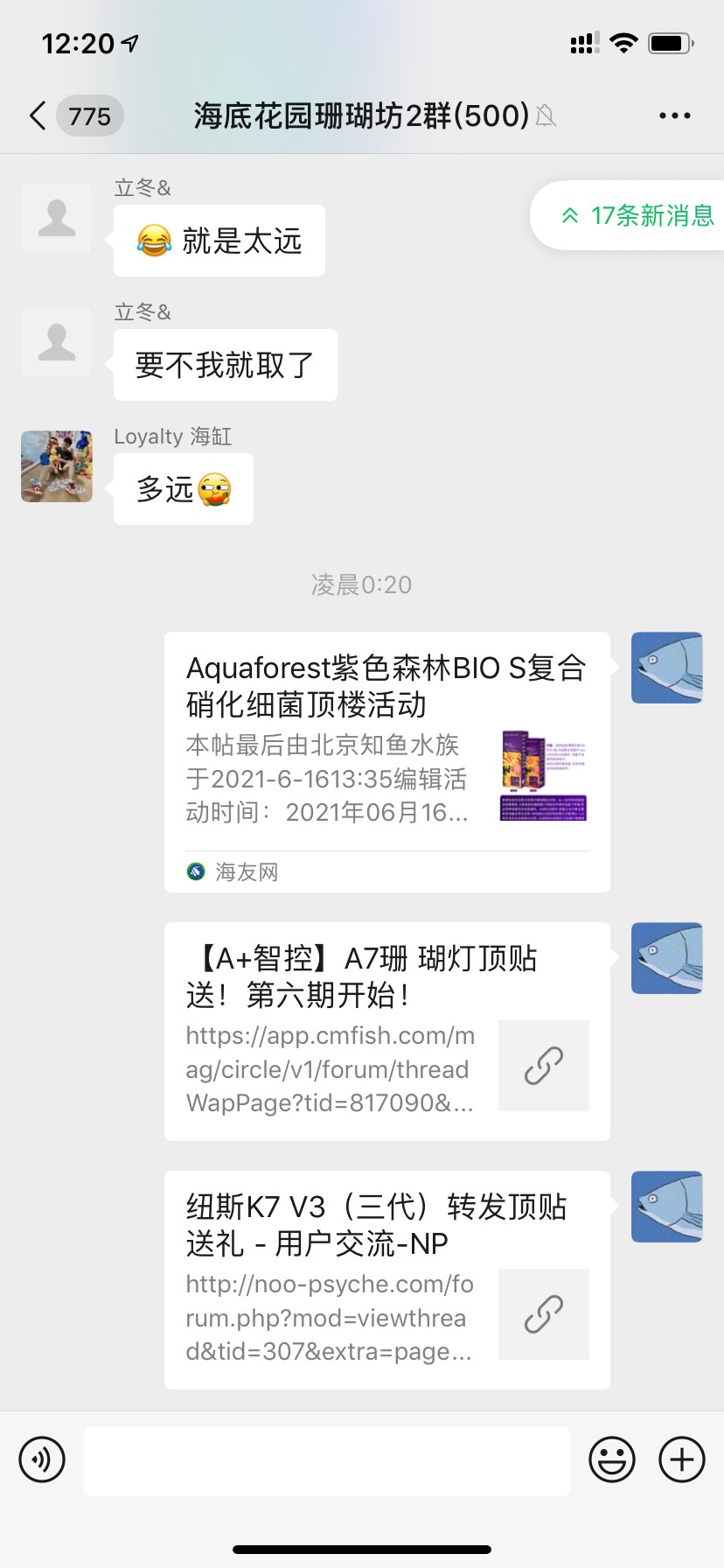
Task: Switch to voice message input
Action: click(42, 1459)
